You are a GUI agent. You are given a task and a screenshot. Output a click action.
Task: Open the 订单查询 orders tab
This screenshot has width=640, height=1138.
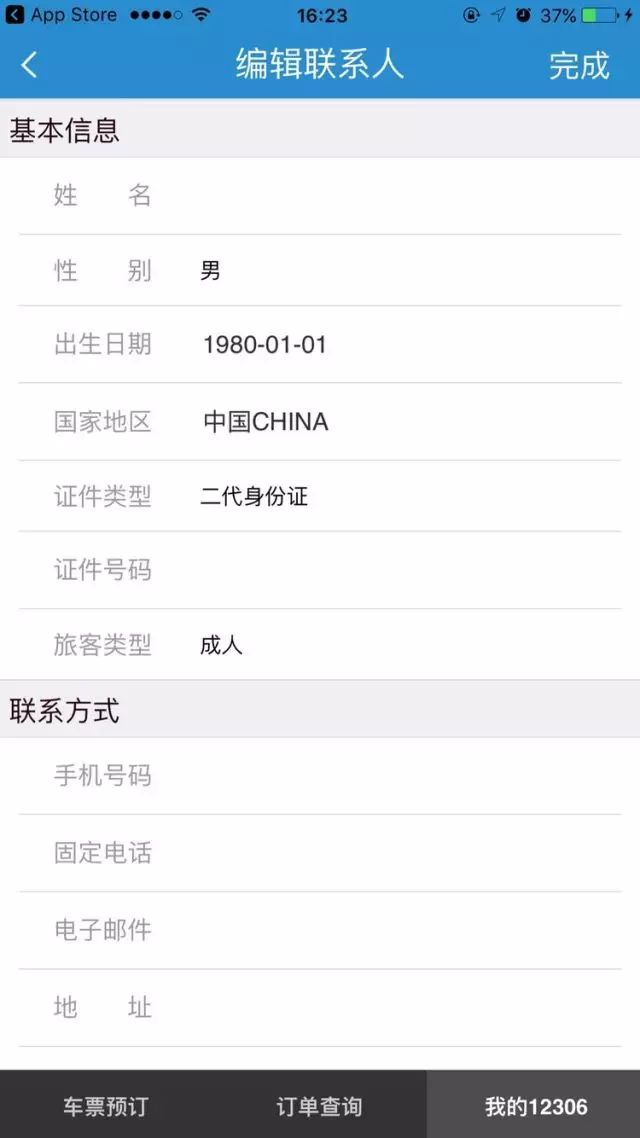319,1105
